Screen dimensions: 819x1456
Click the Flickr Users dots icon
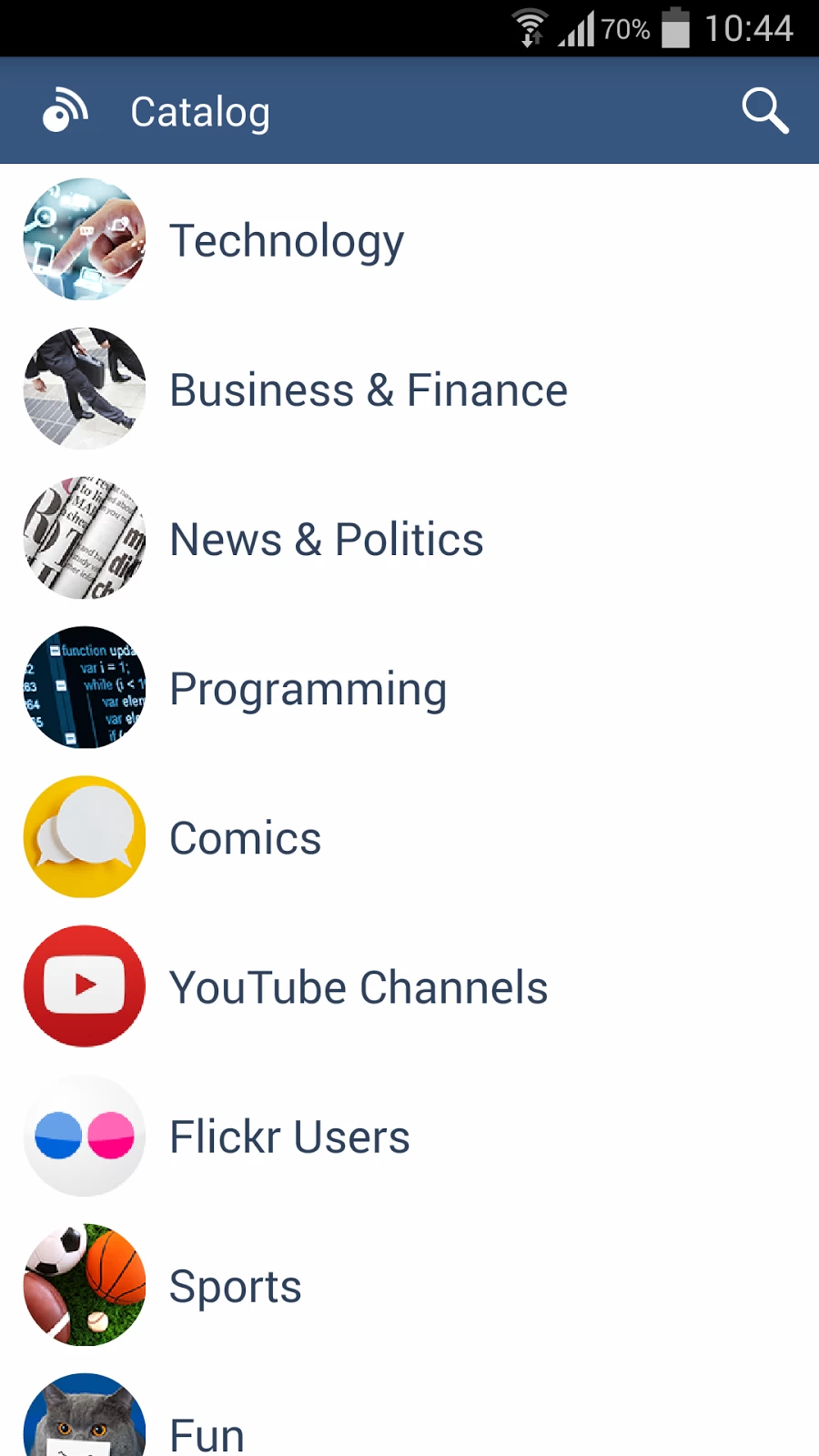[84, 1136]
